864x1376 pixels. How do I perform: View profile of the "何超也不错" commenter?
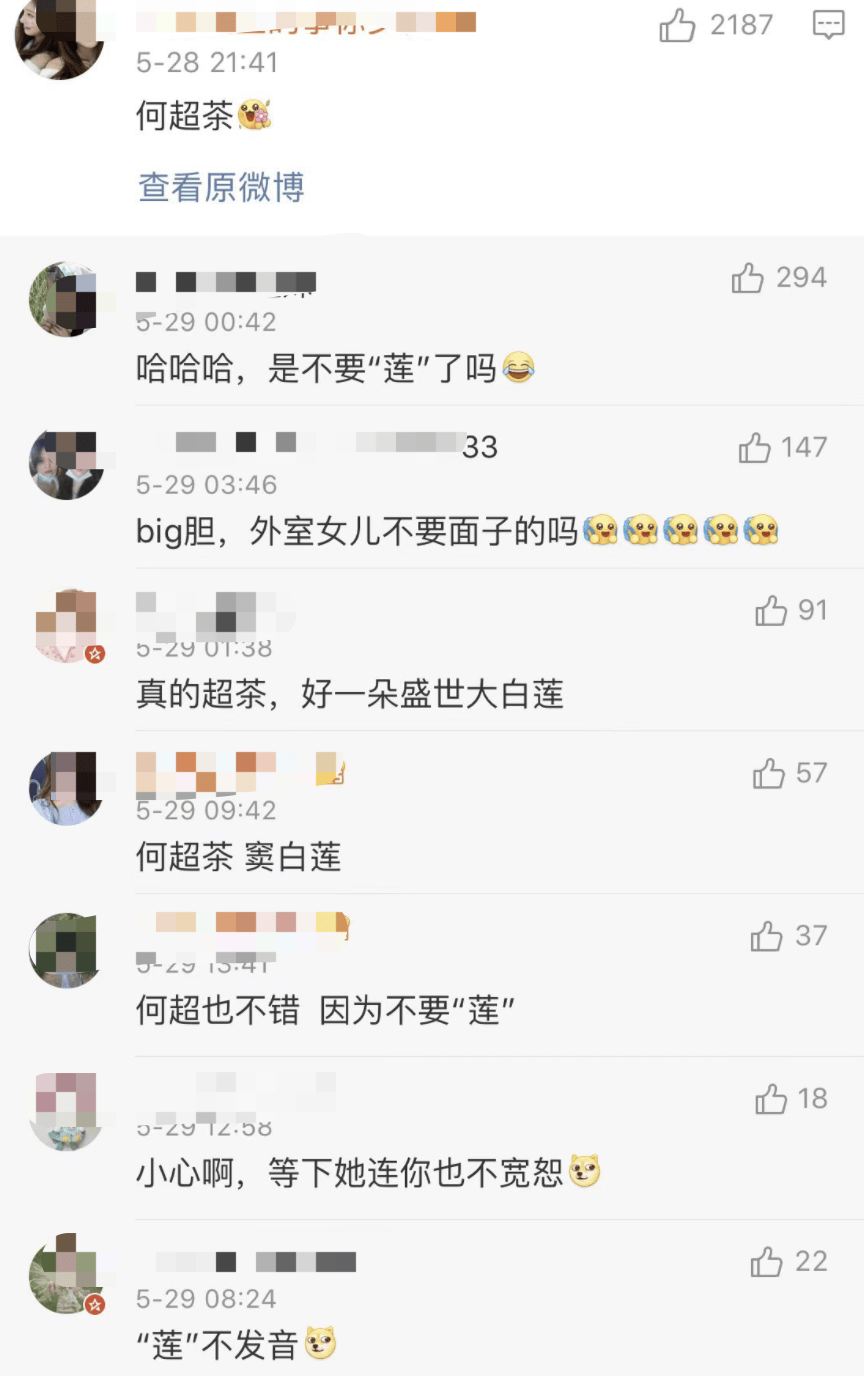[x=66, y=950]
